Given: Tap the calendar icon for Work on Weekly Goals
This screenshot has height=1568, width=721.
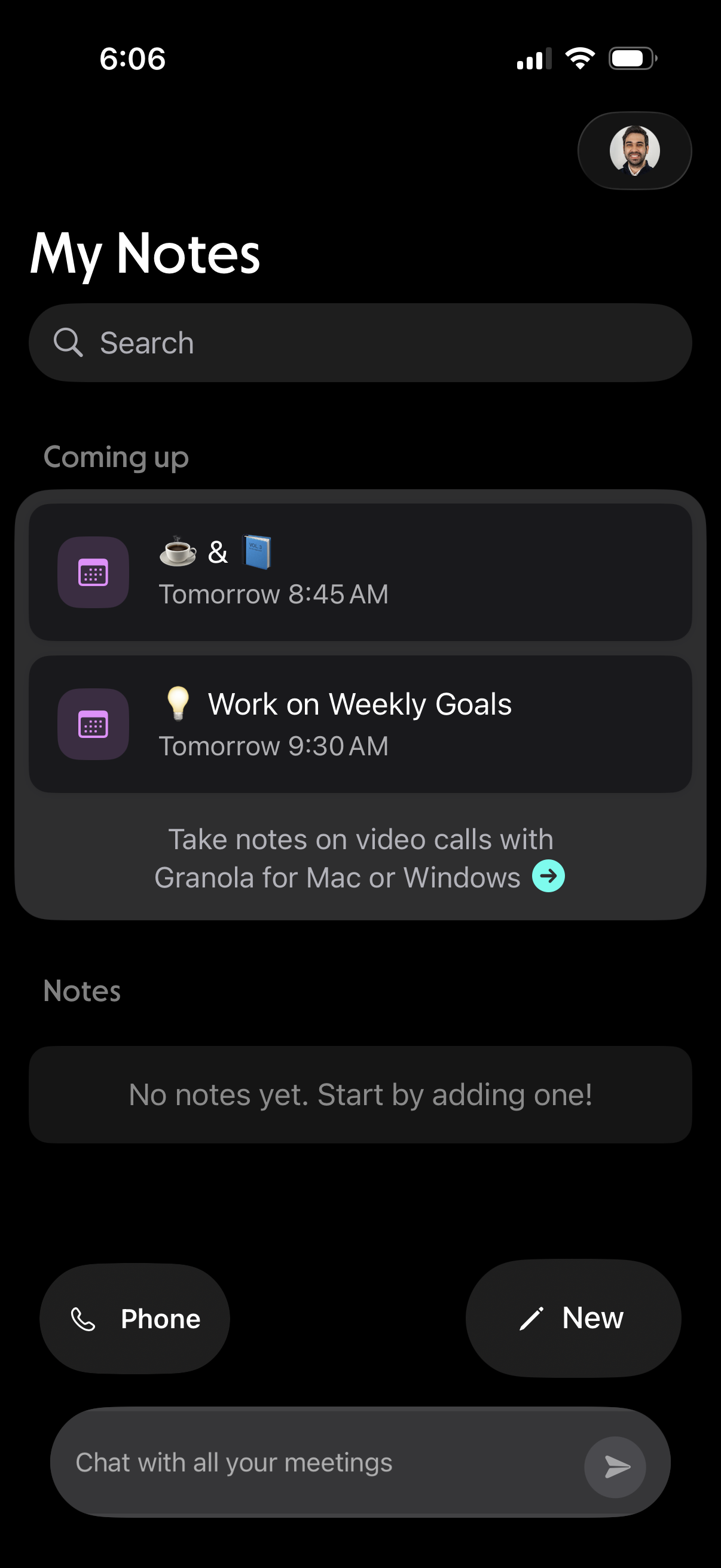Looking at the screenshot, I should point(93,724).
